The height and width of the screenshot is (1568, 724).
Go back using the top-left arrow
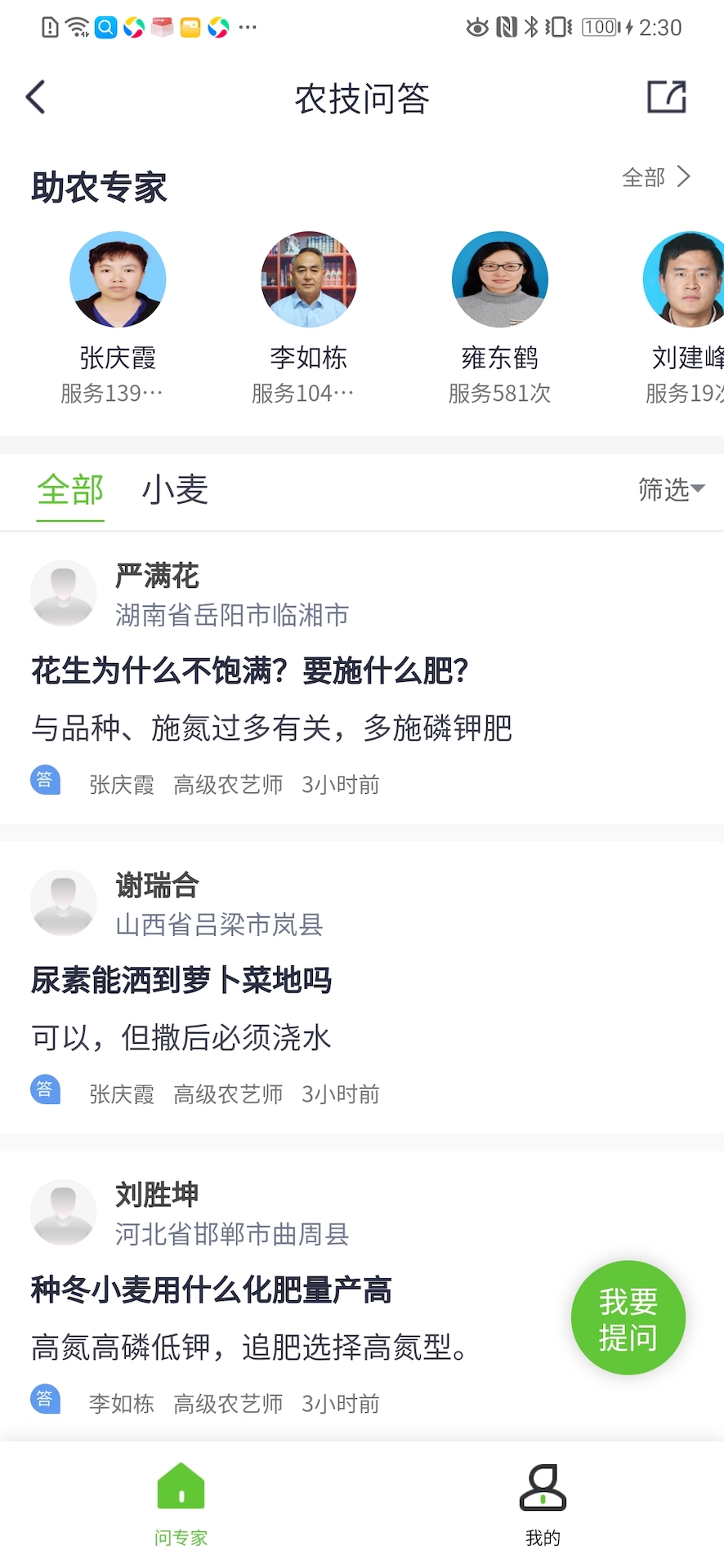(36, 97)
